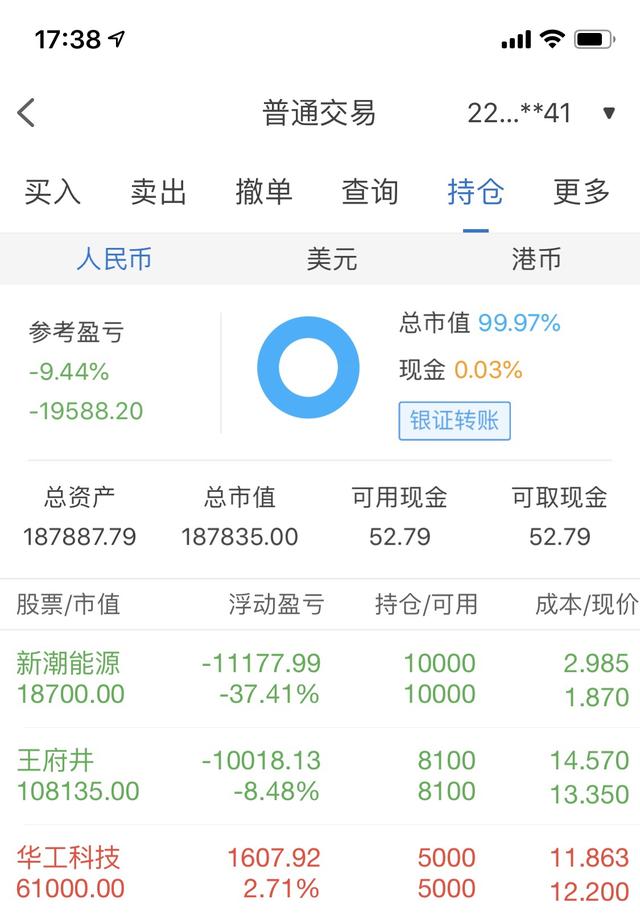Open the 更多 tab
Screen dimensions: 640x920
click(581, 192)
